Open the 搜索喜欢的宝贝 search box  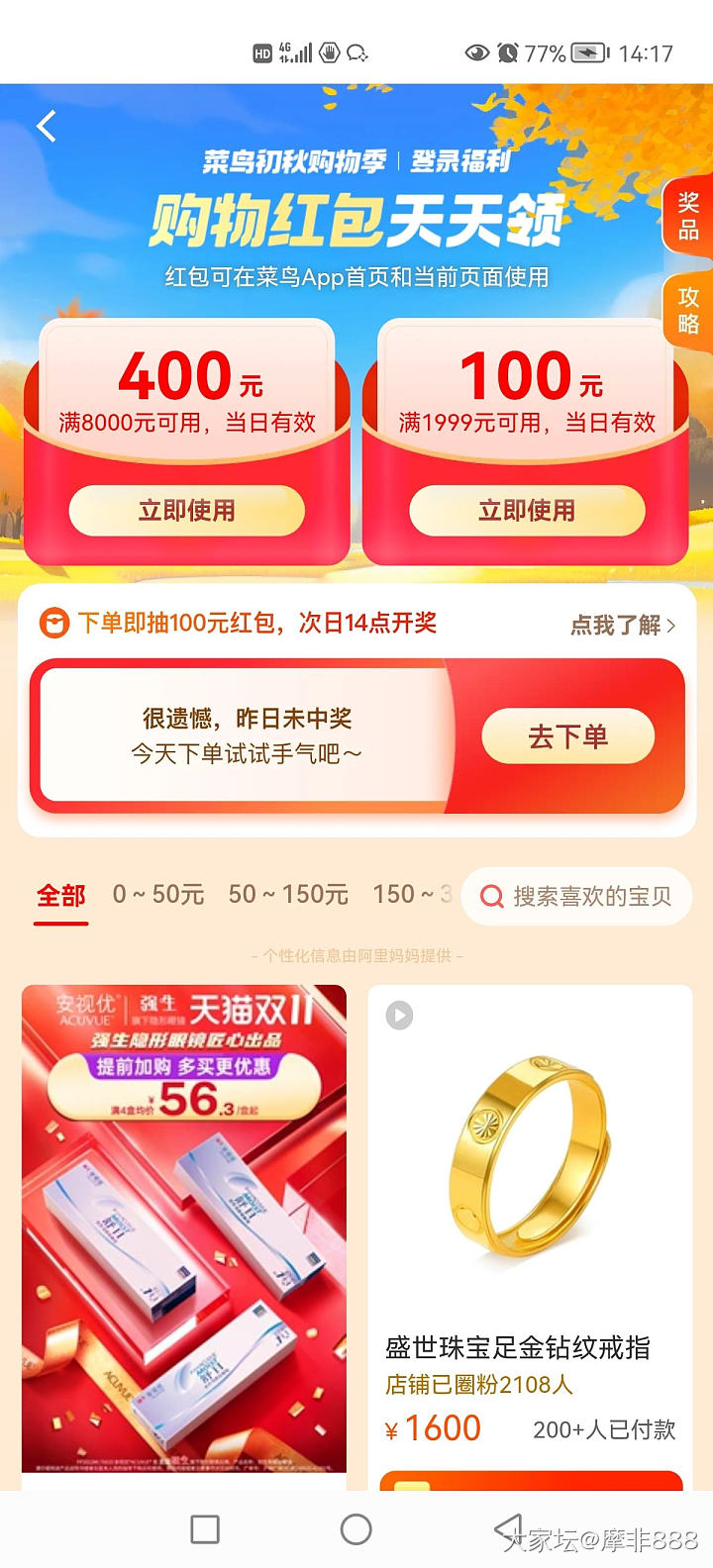[x=576, y=896]
